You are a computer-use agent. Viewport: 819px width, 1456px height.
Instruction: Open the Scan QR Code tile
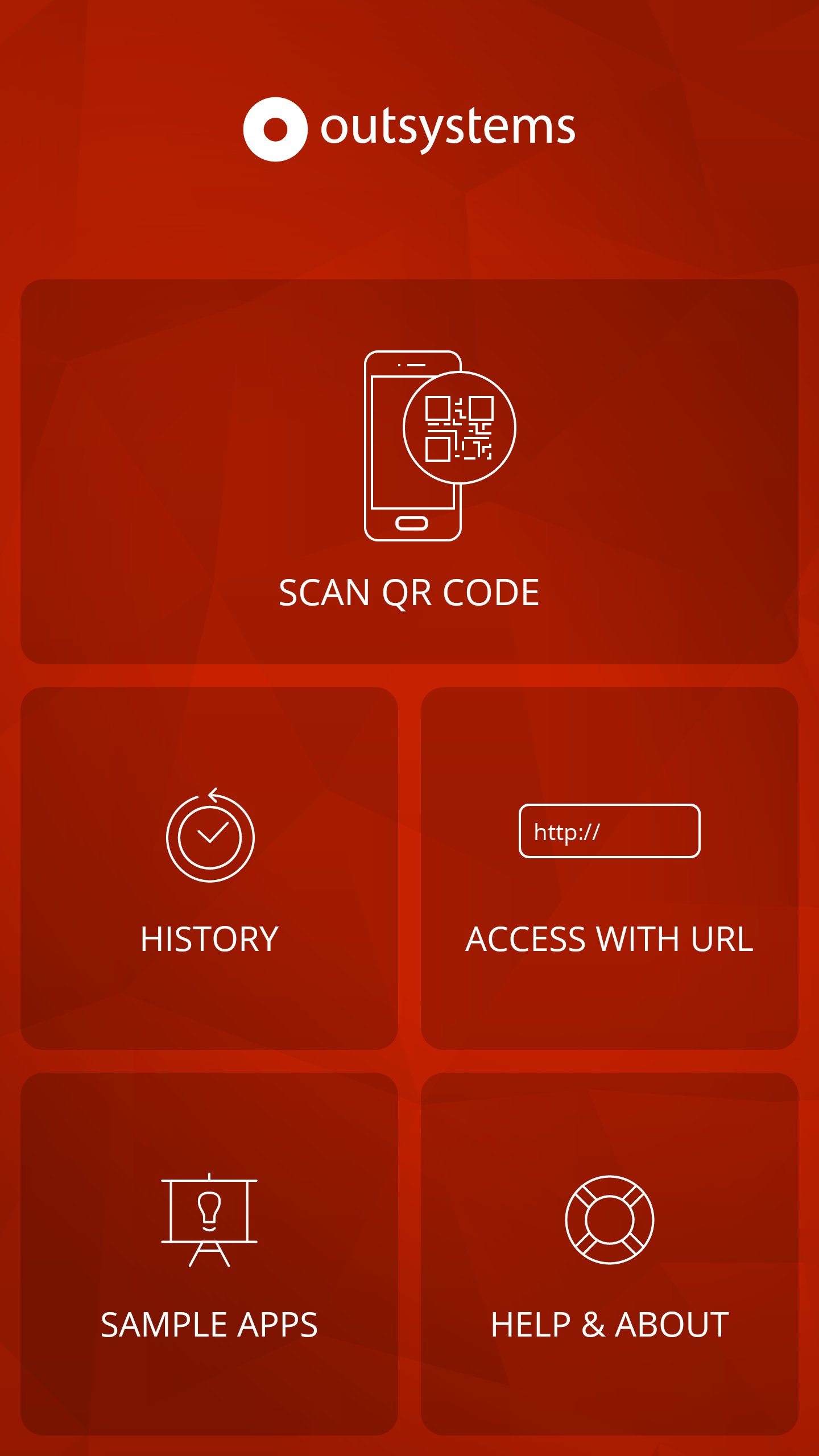[x=409, y=472]
